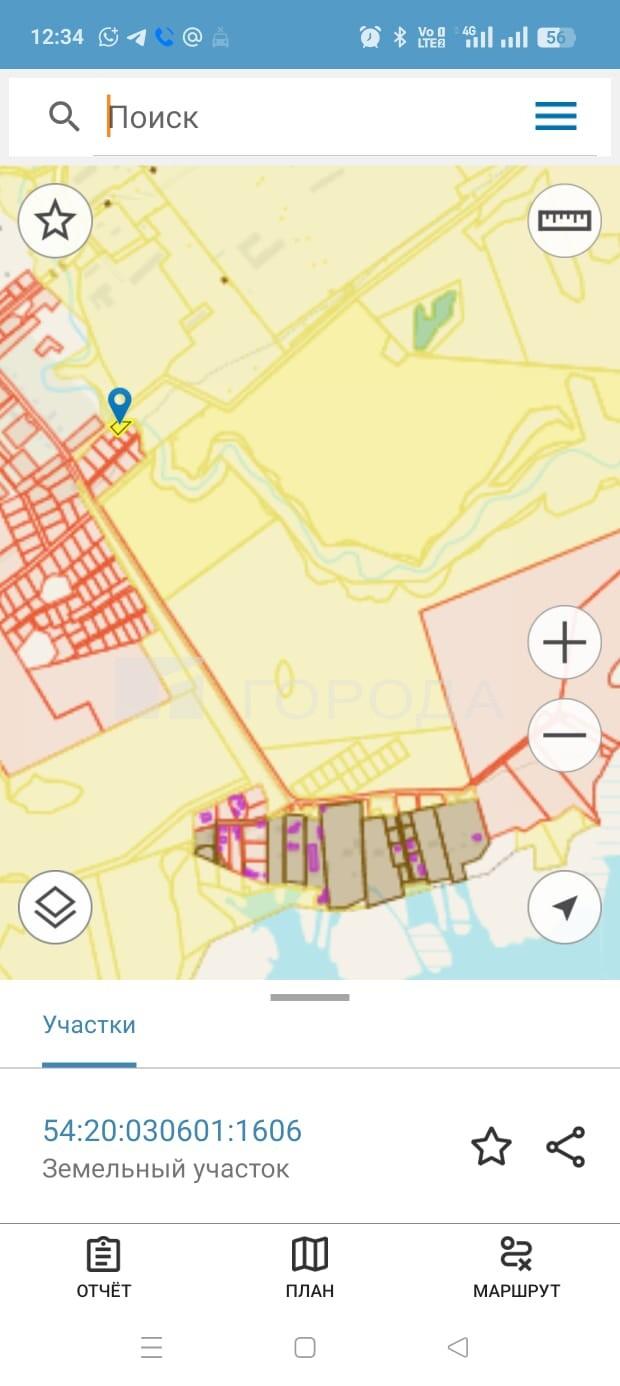This screenshot has height=1386, width=620.
Task: Open parcel 54:20:030601:1606 details
Action: point(172,1131)
